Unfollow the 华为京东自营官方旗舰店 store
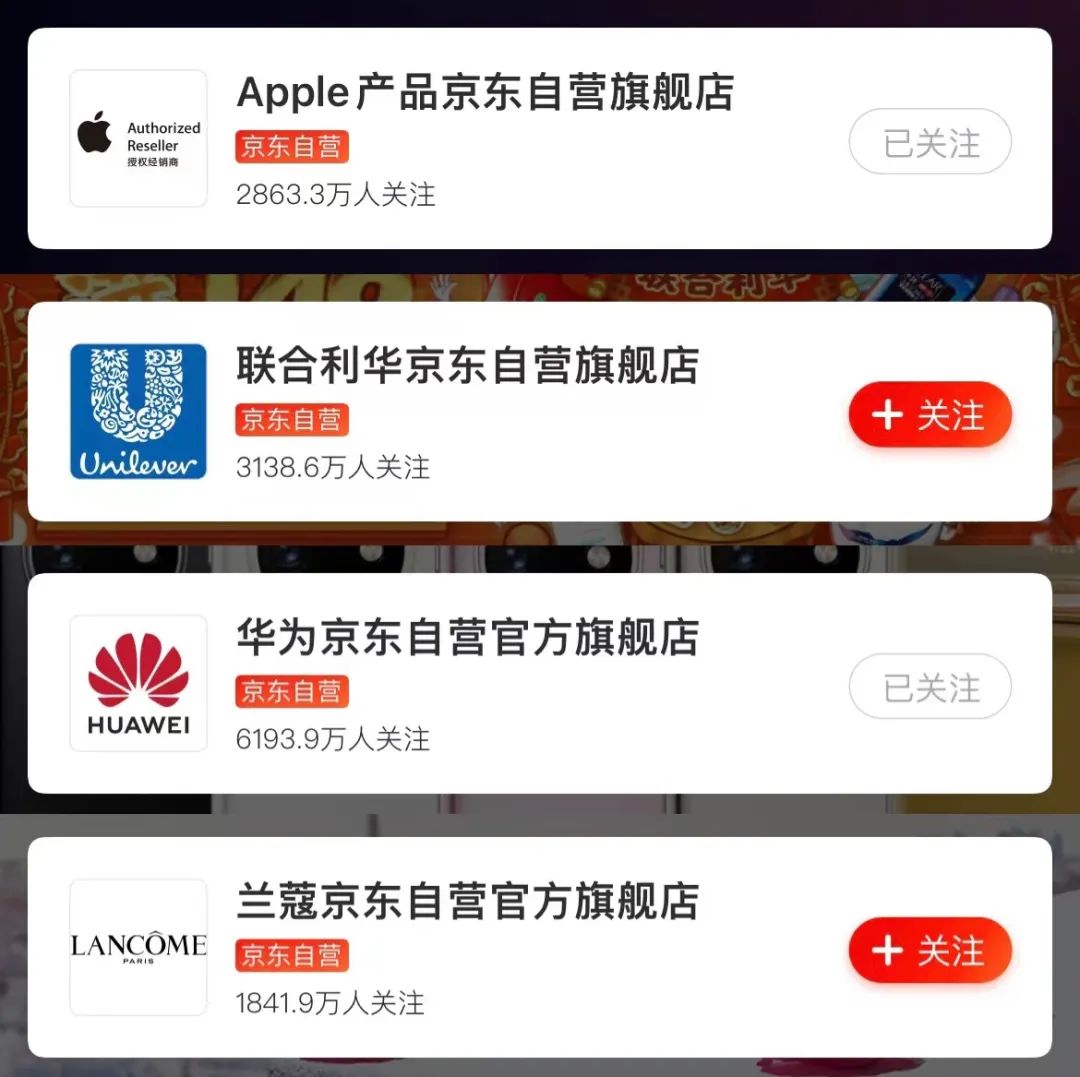1080x1077 pixels. coord(930,687)
